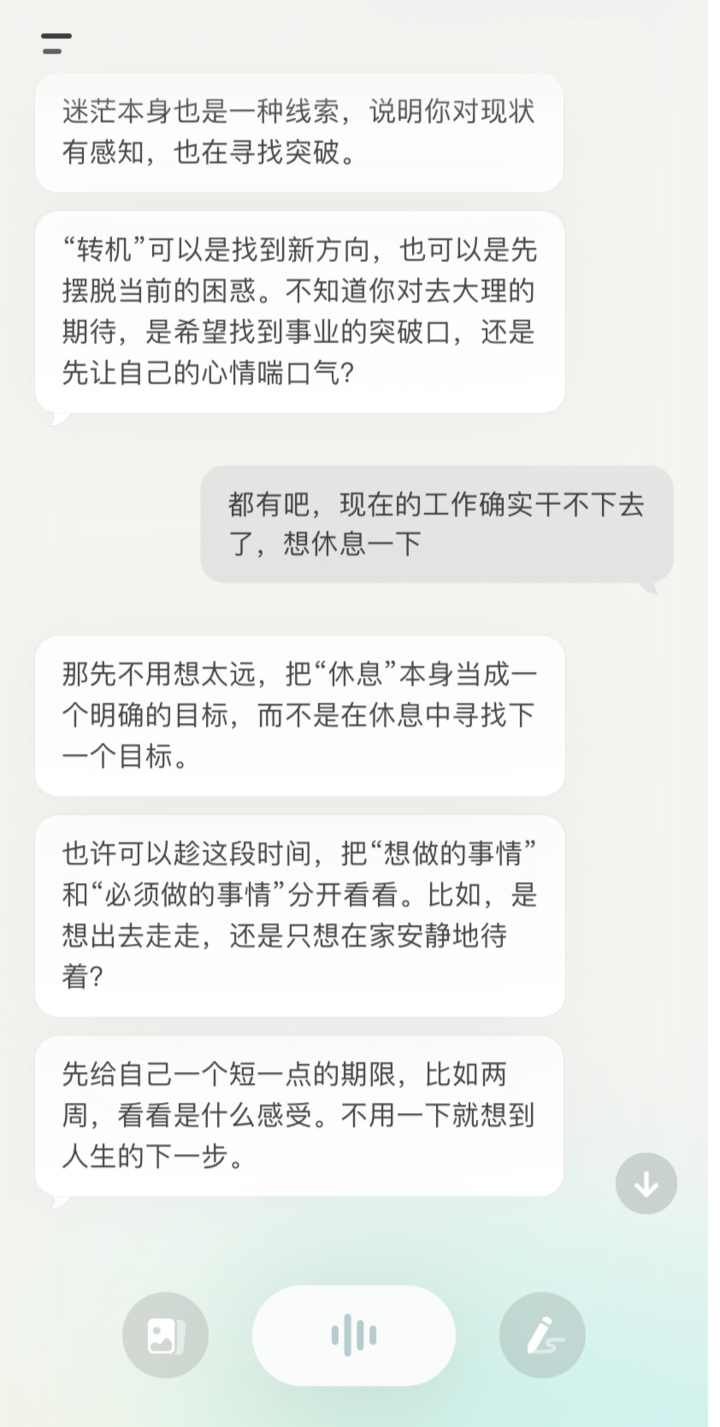Start voice input with the waveform button
The image size is (720, 1427).
click(x=354, y=1335)
